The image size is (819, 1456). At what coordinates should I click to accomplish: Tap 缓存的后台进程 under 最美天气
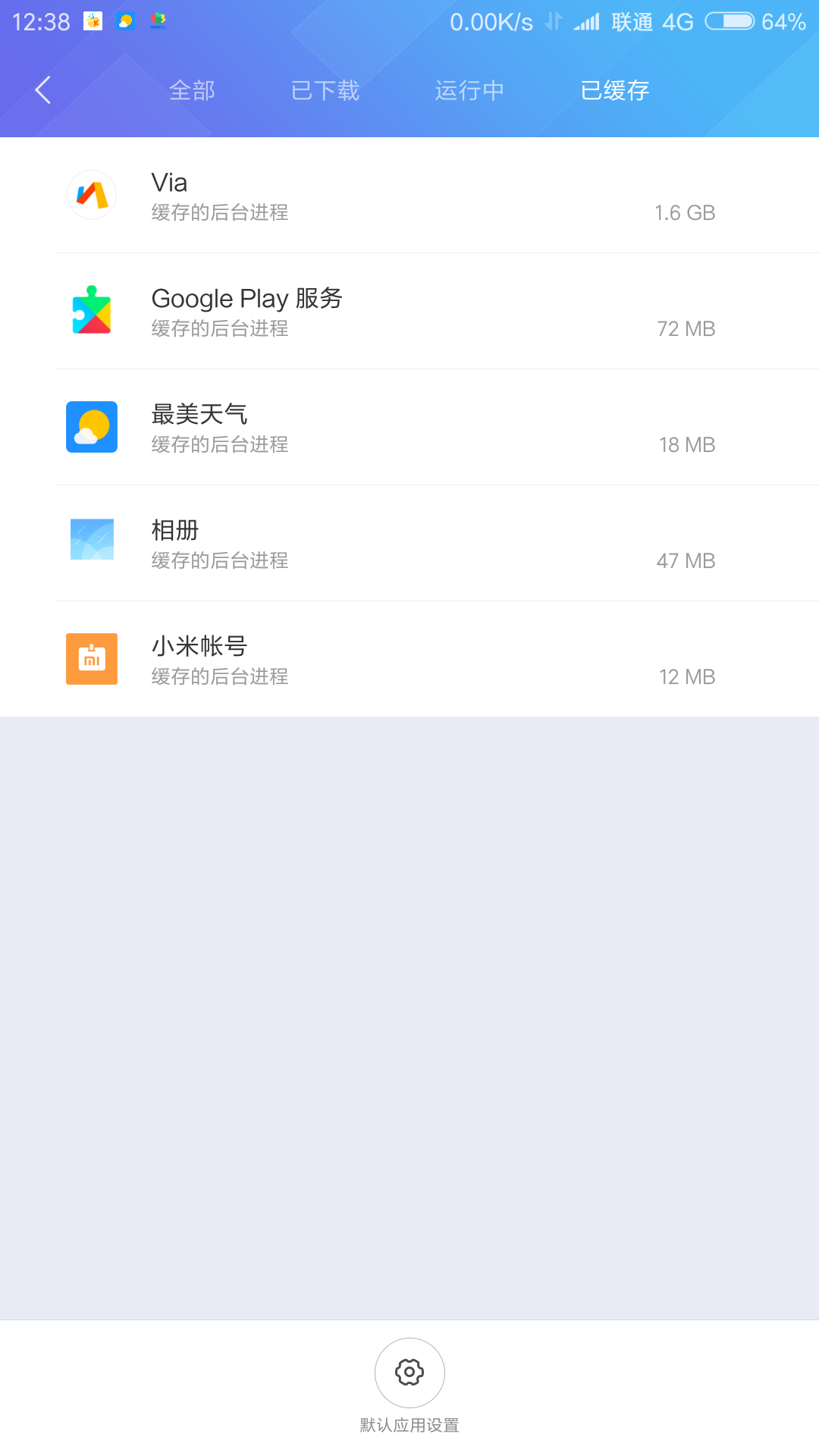point(219,445)
